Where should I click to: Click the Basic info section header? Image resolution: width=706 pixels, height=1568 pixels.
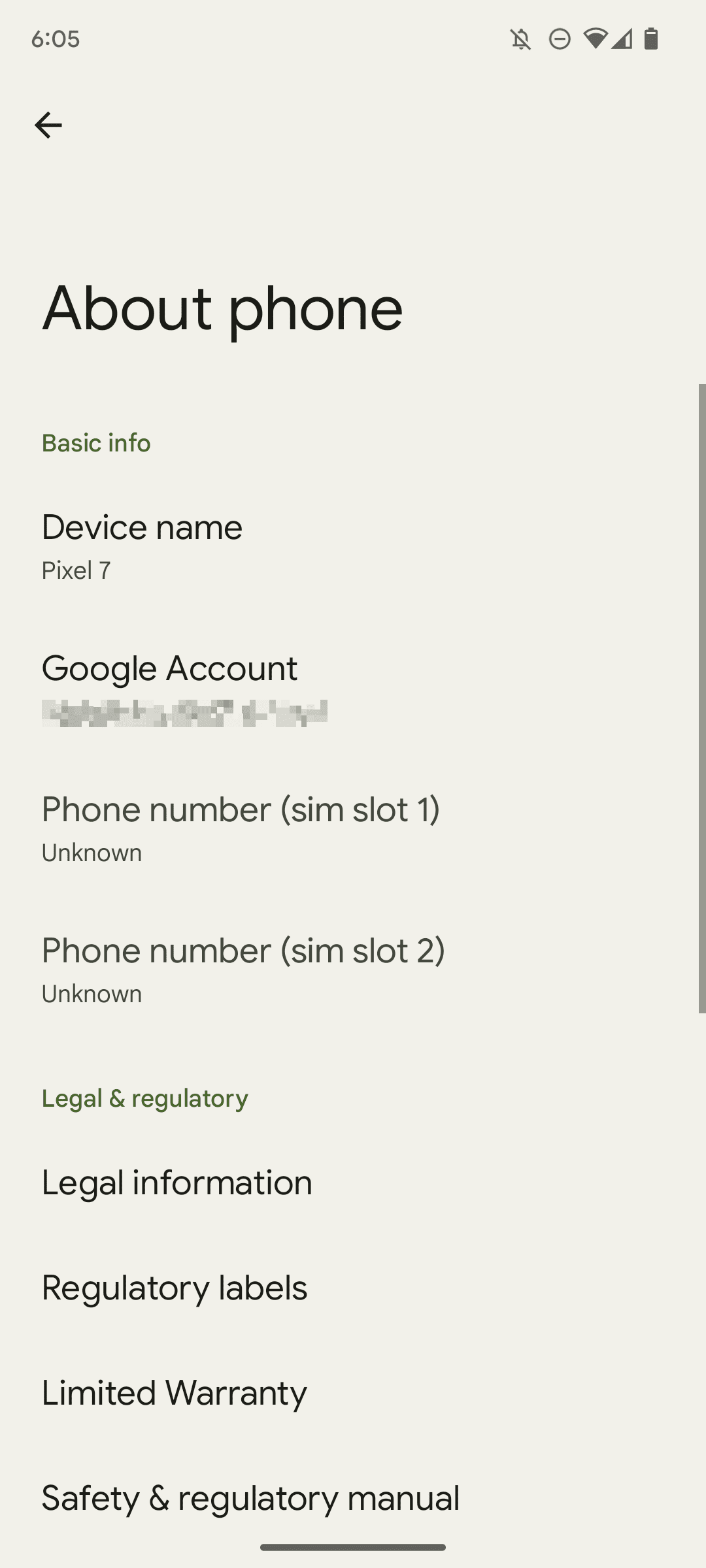[95, 443]
